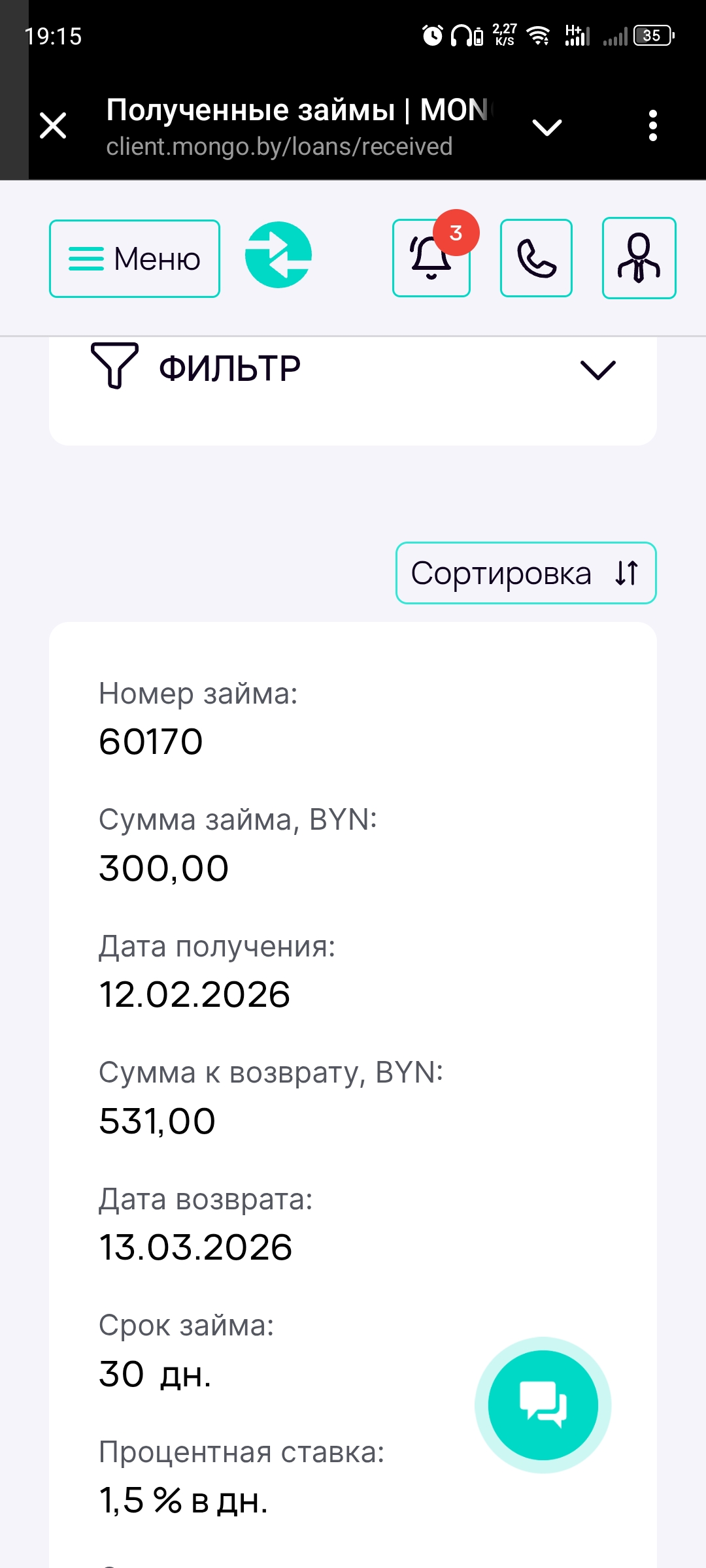Open the Меню navigation button
Screen dimensions: 706x1568
pos(135,259)
